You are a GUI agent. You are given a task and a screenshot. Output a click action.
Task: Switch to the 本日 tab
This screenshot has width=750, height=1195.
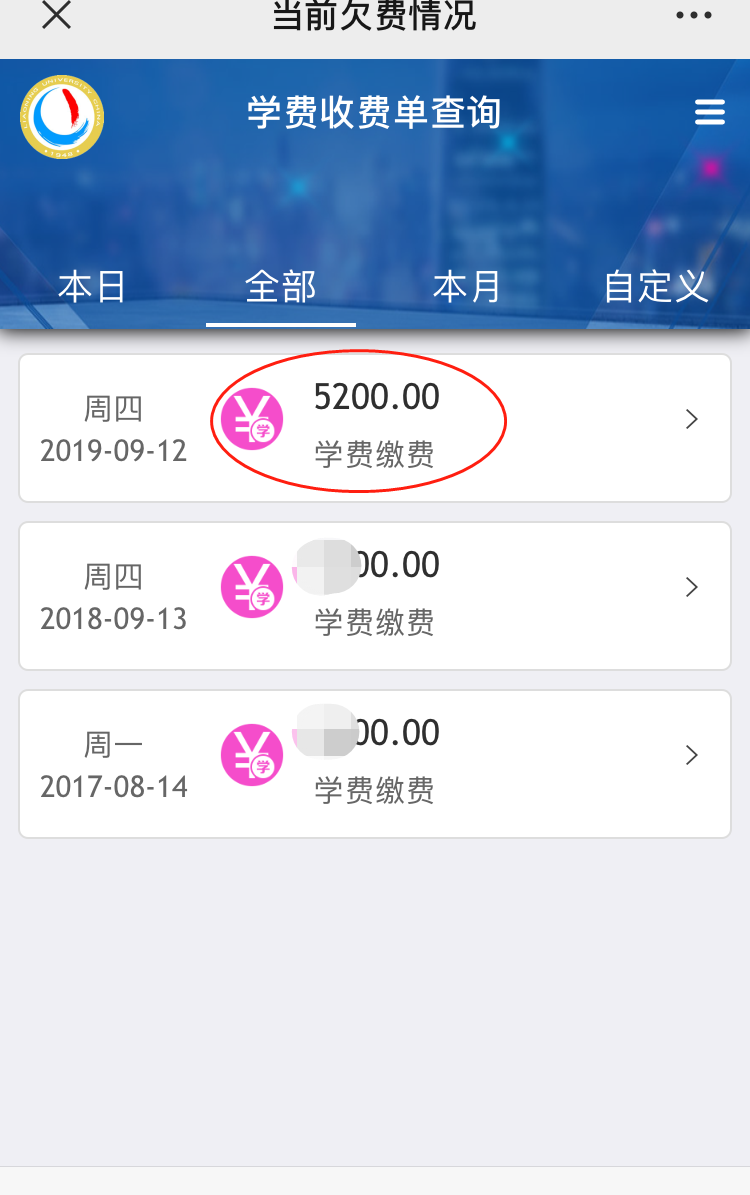pos(92,287)
